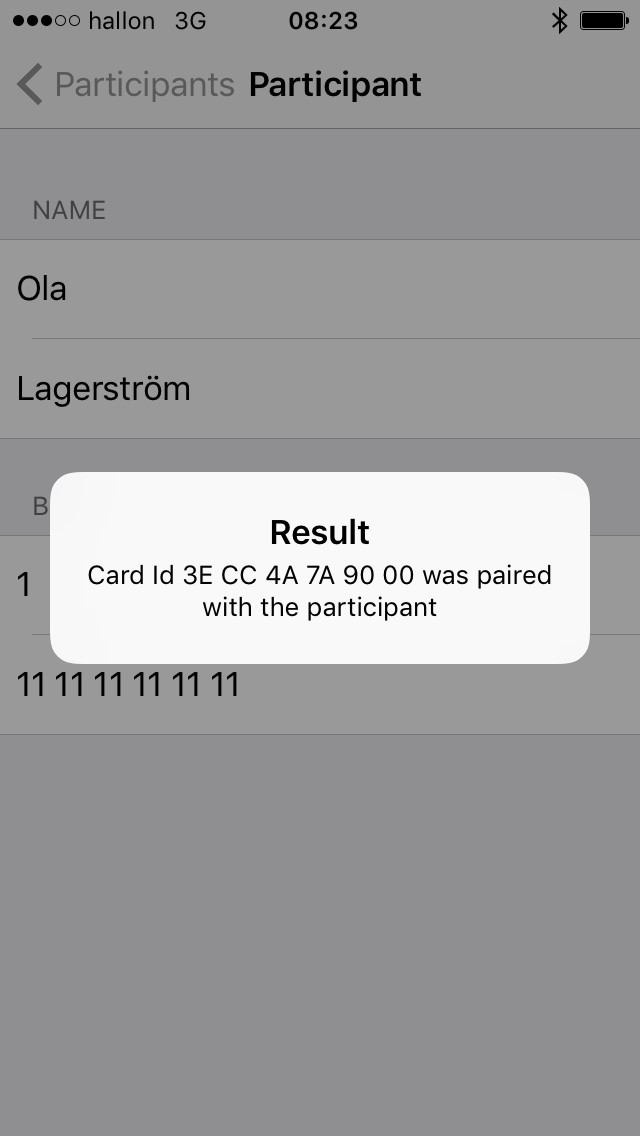Edit the card id 11 11 11 11 11 11
The height and width of the screenshot is (1136, 640).
[320, 685]
